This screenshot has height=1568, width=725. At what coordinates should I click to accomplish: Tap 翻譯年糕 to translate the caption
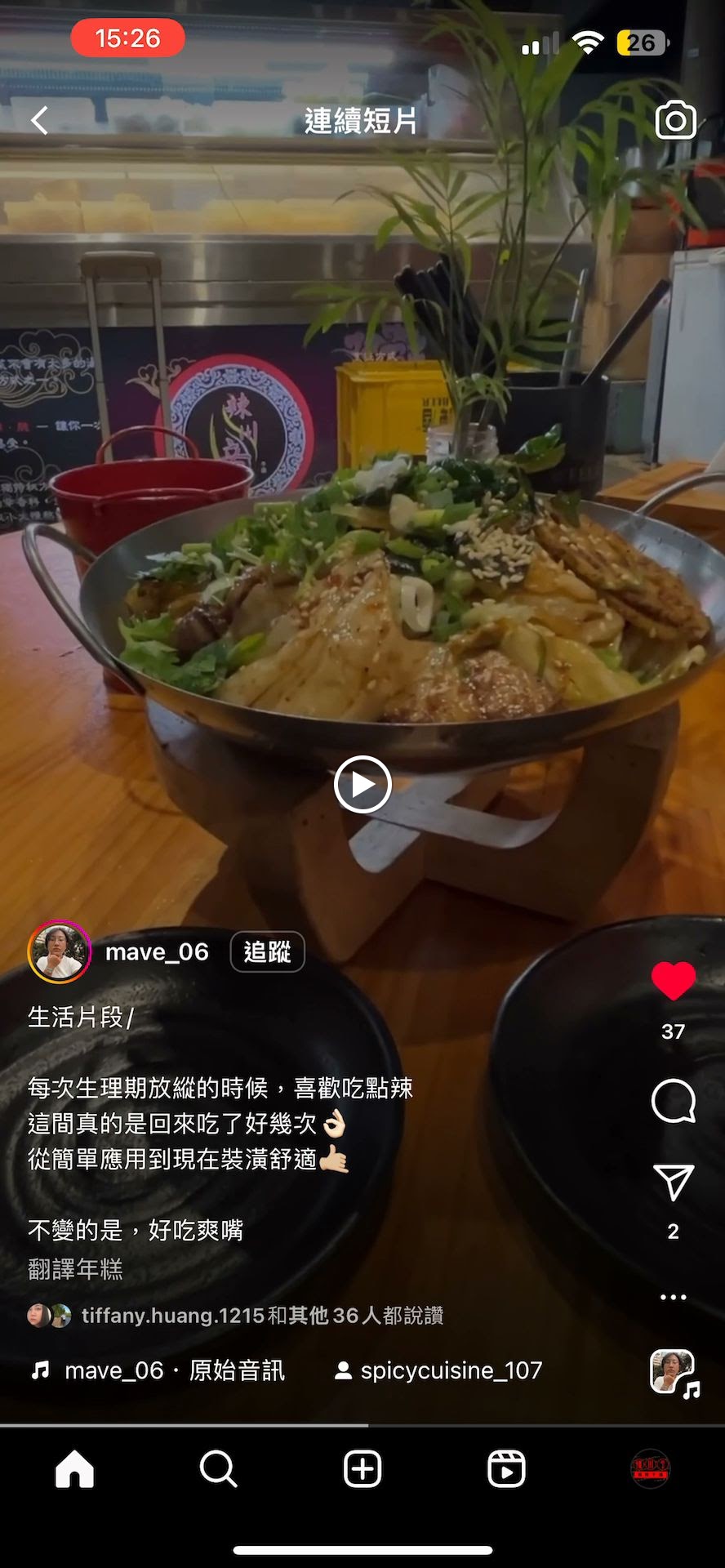click(75, 1269)
